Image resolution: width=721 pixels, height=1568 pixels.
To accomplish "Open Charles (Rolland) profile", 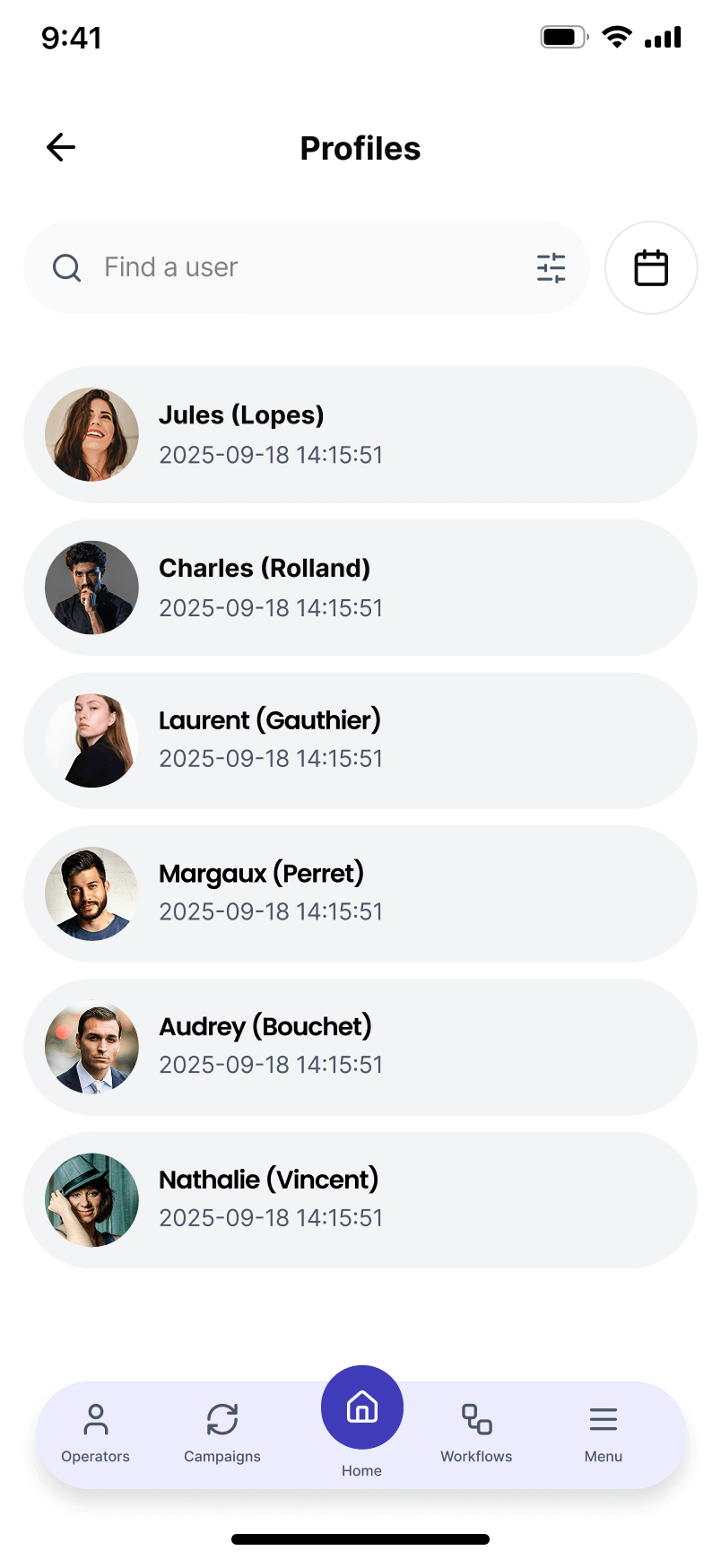I will point(360,588).
